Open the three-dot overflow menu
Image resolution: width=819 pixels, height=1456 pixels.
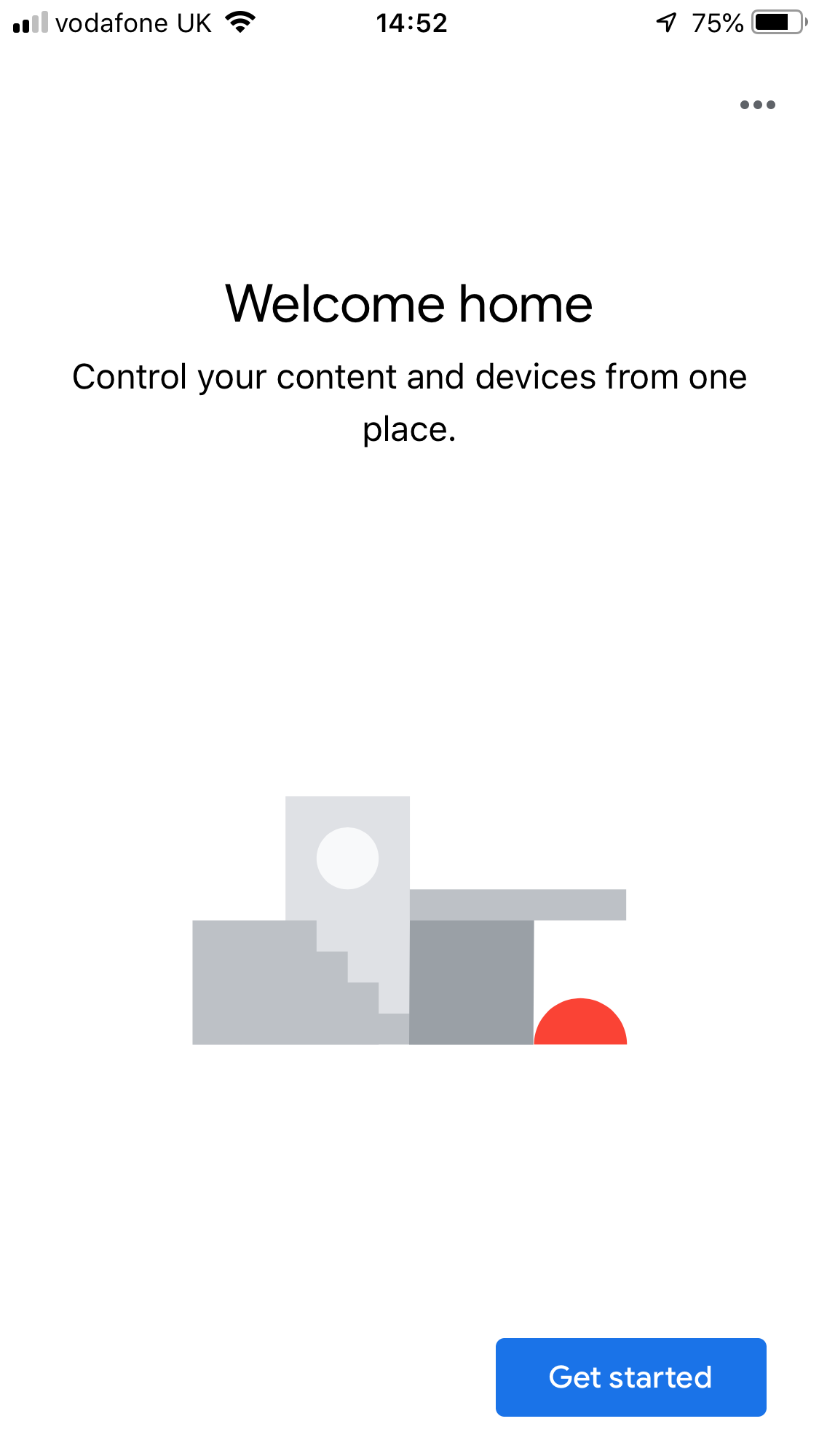[x=757, y=105]
